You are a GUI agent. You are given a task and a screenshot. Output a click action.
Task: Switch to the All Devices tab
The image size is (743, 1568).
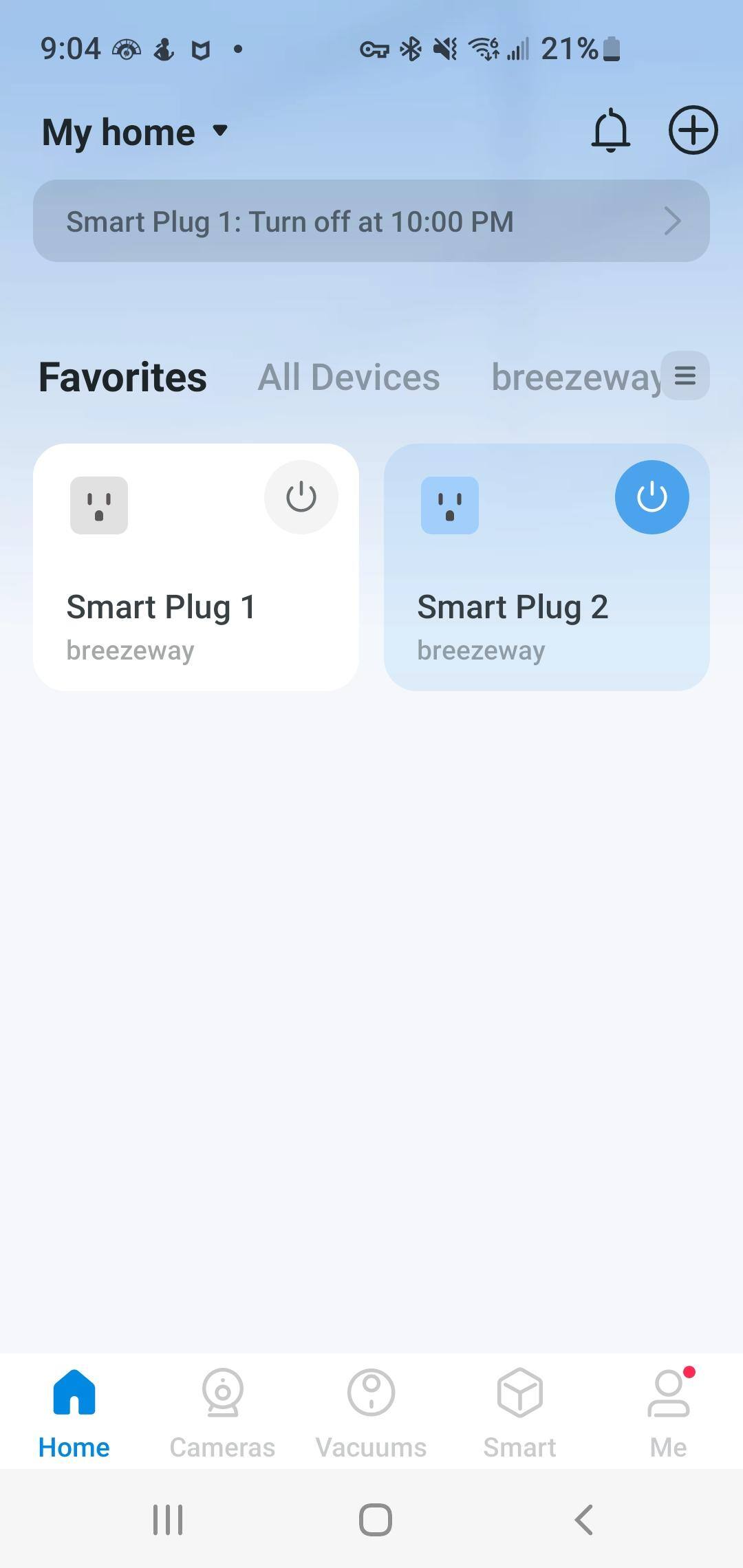coord(349,377)
